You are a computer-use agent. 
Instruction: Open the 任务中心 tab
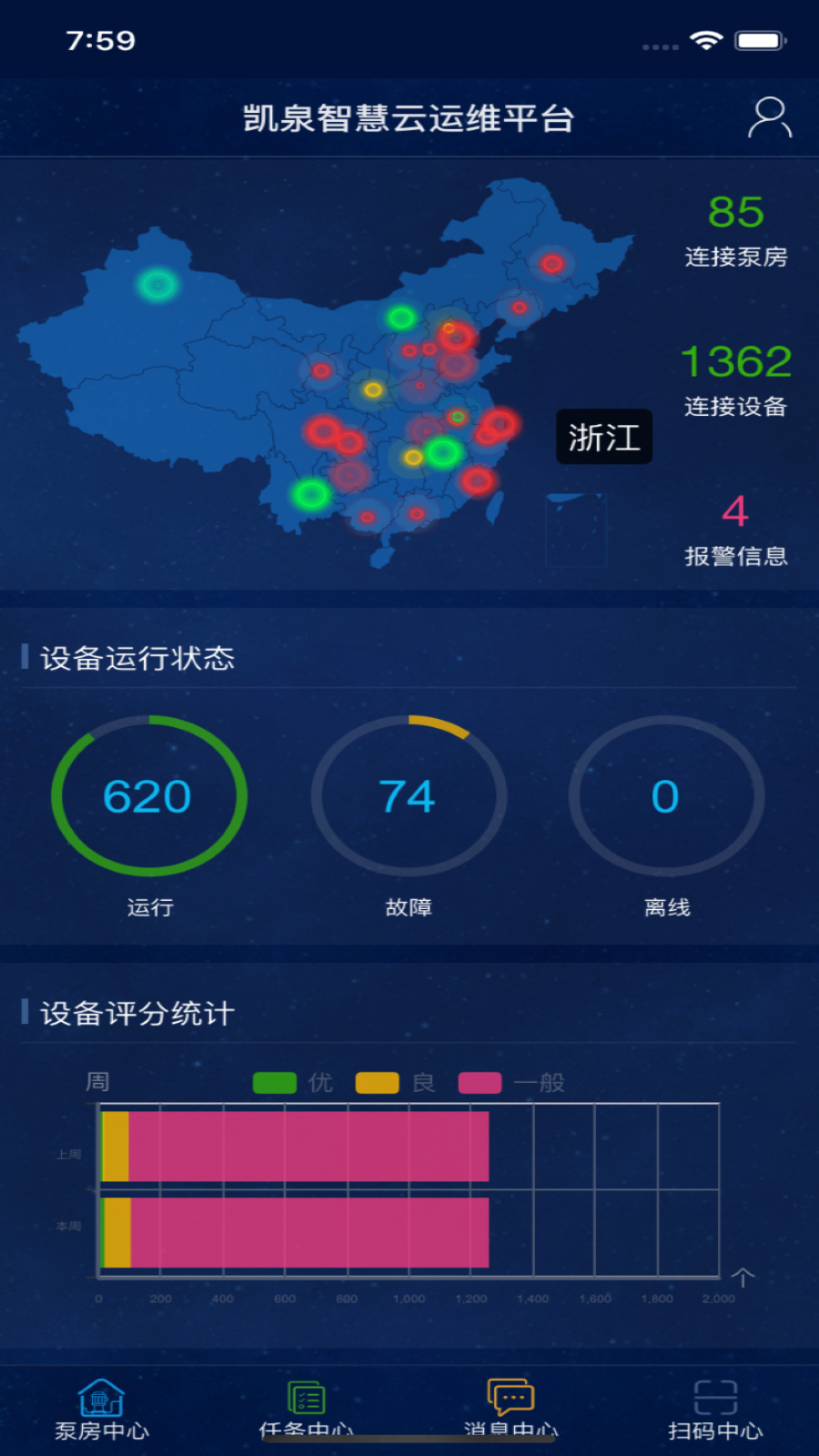tap(307, 1407)
